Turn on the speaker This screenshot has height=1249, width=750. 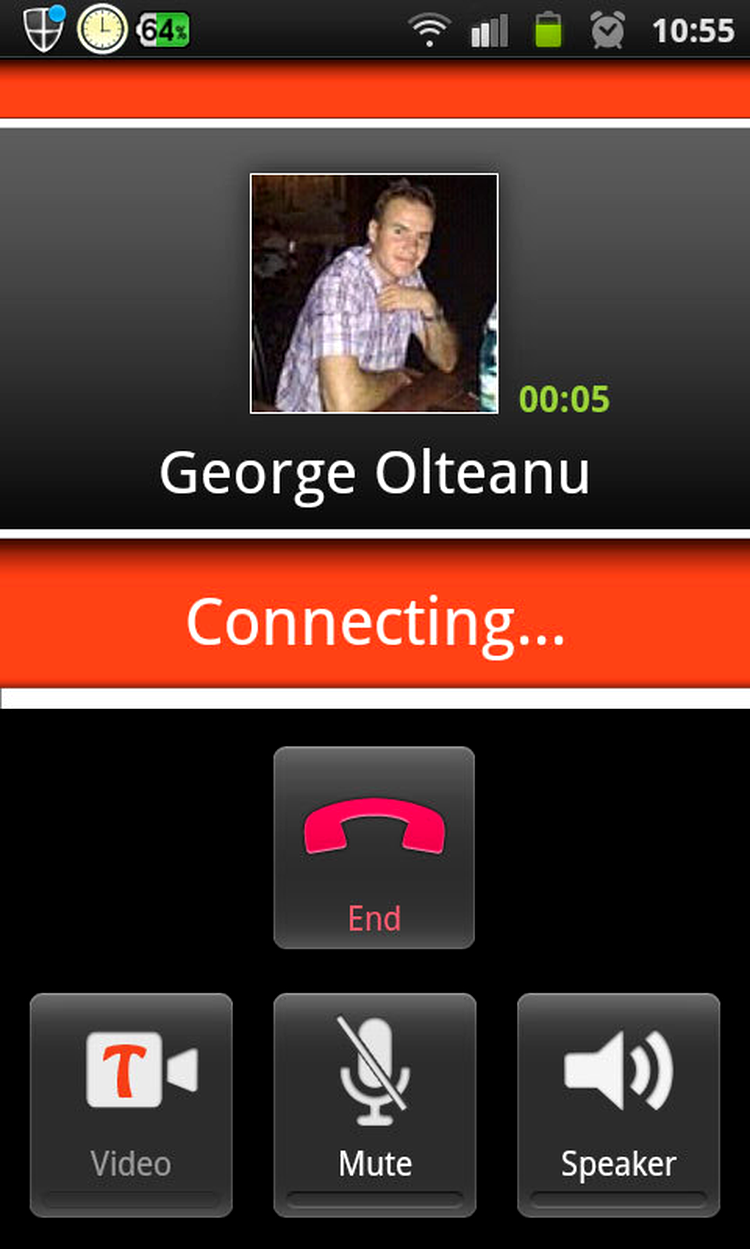(618, 1103)
